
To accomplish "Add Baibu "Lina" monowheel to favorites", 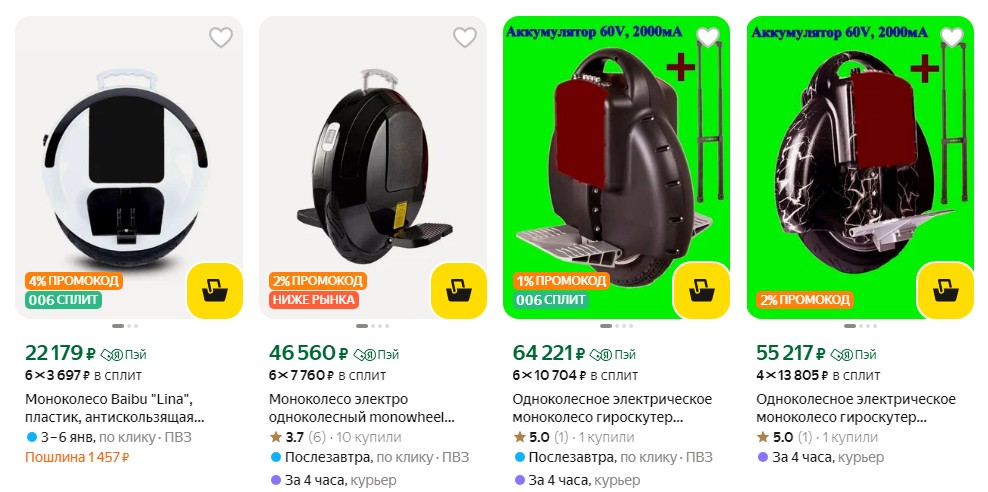I will [220, 38].
